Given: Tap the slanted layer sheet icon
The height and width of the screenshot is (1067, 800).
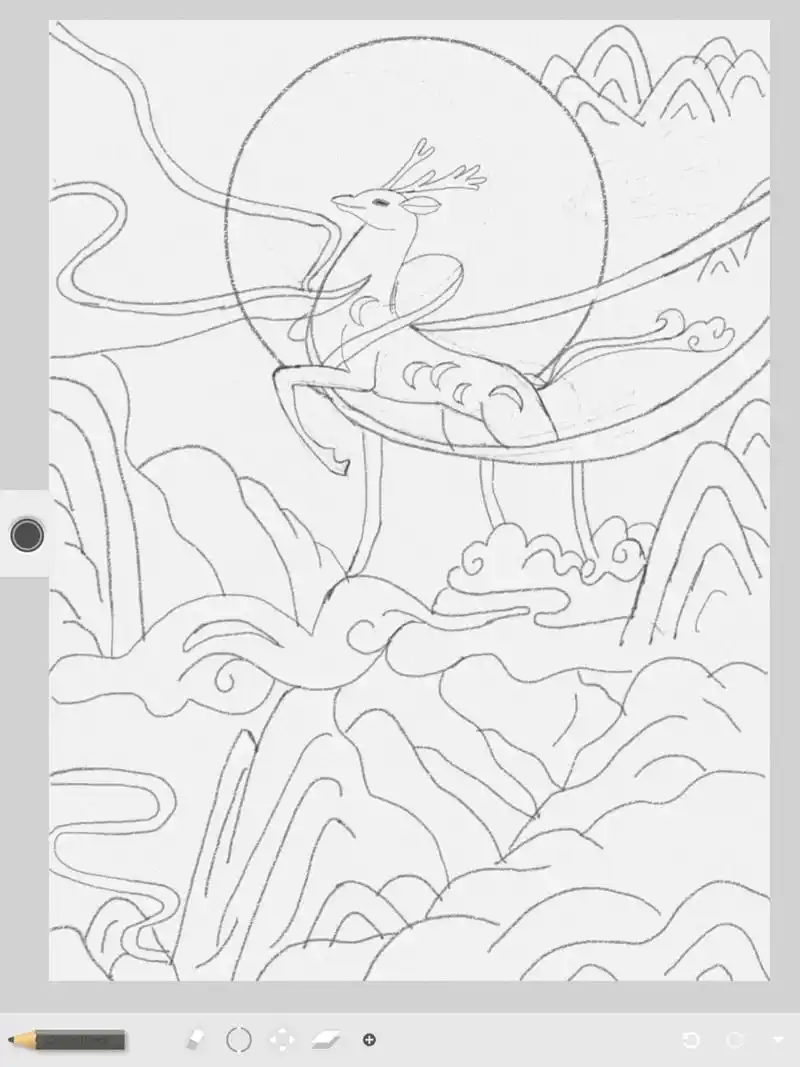Looking at the screenshot, I should click(327, 1040).
